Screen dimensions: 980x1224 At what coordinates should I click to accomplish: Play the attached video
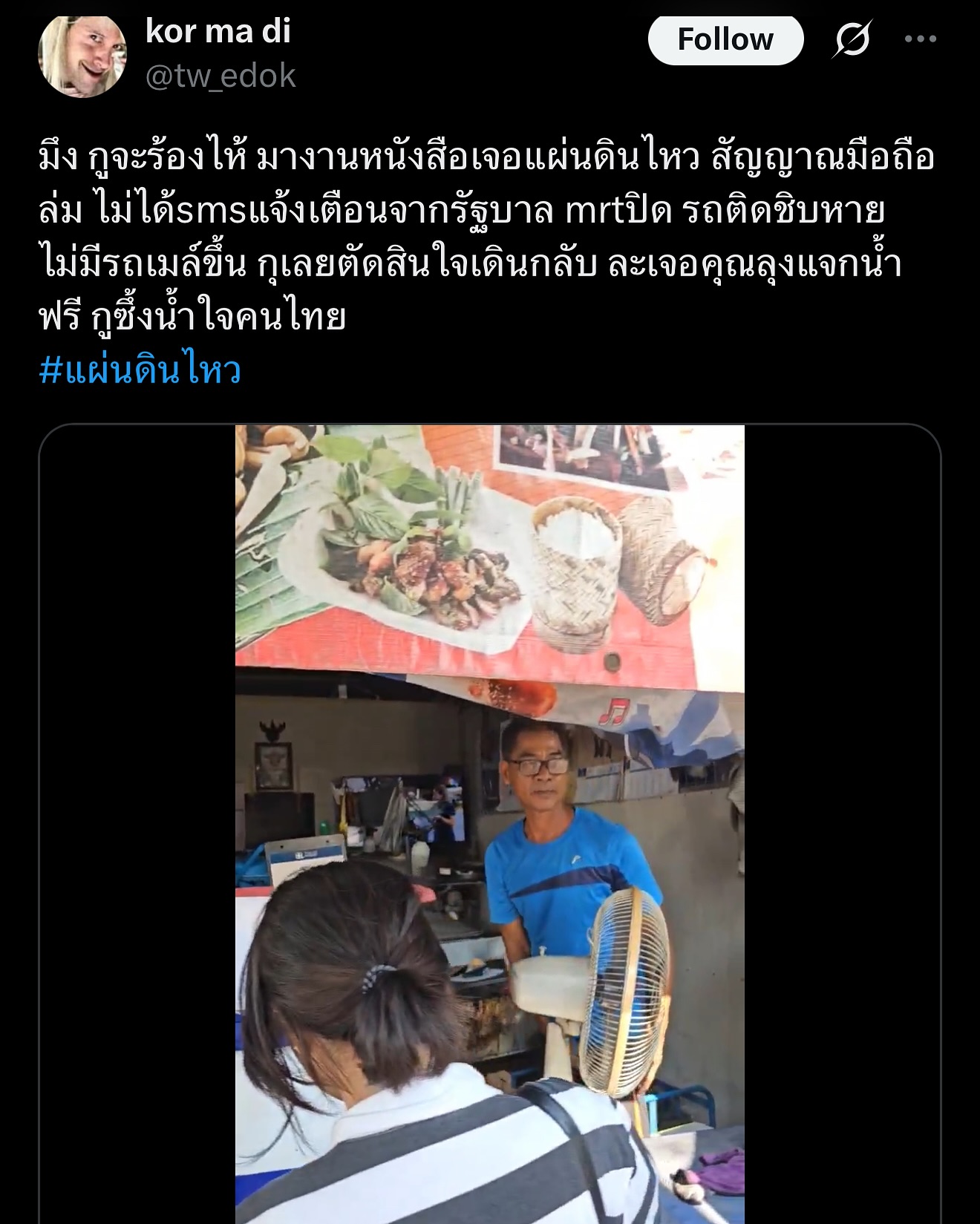(489, 816)
